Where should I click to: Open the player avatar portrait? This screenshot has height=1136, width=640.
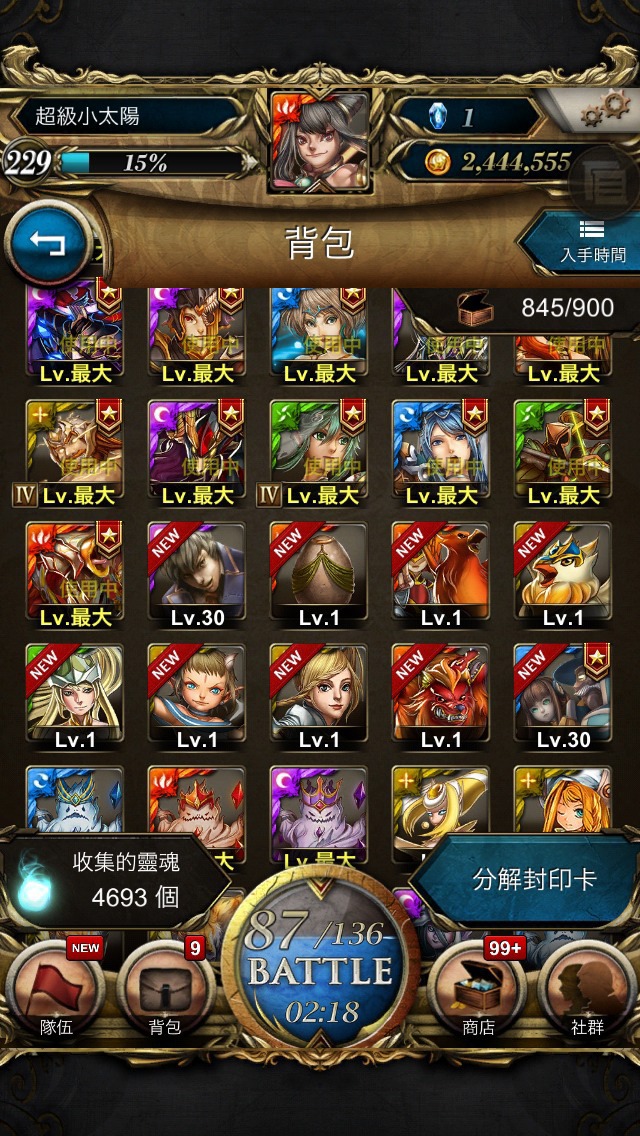pos(320,142)
